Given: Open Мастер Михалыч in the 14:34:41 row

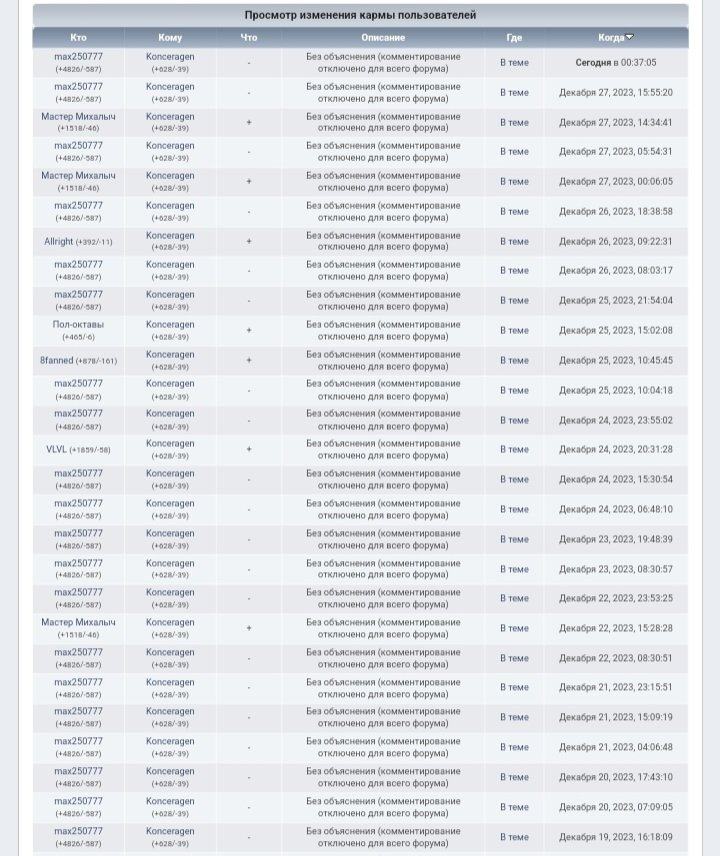Looking at the screenshot, I should (x=78, y=116).
